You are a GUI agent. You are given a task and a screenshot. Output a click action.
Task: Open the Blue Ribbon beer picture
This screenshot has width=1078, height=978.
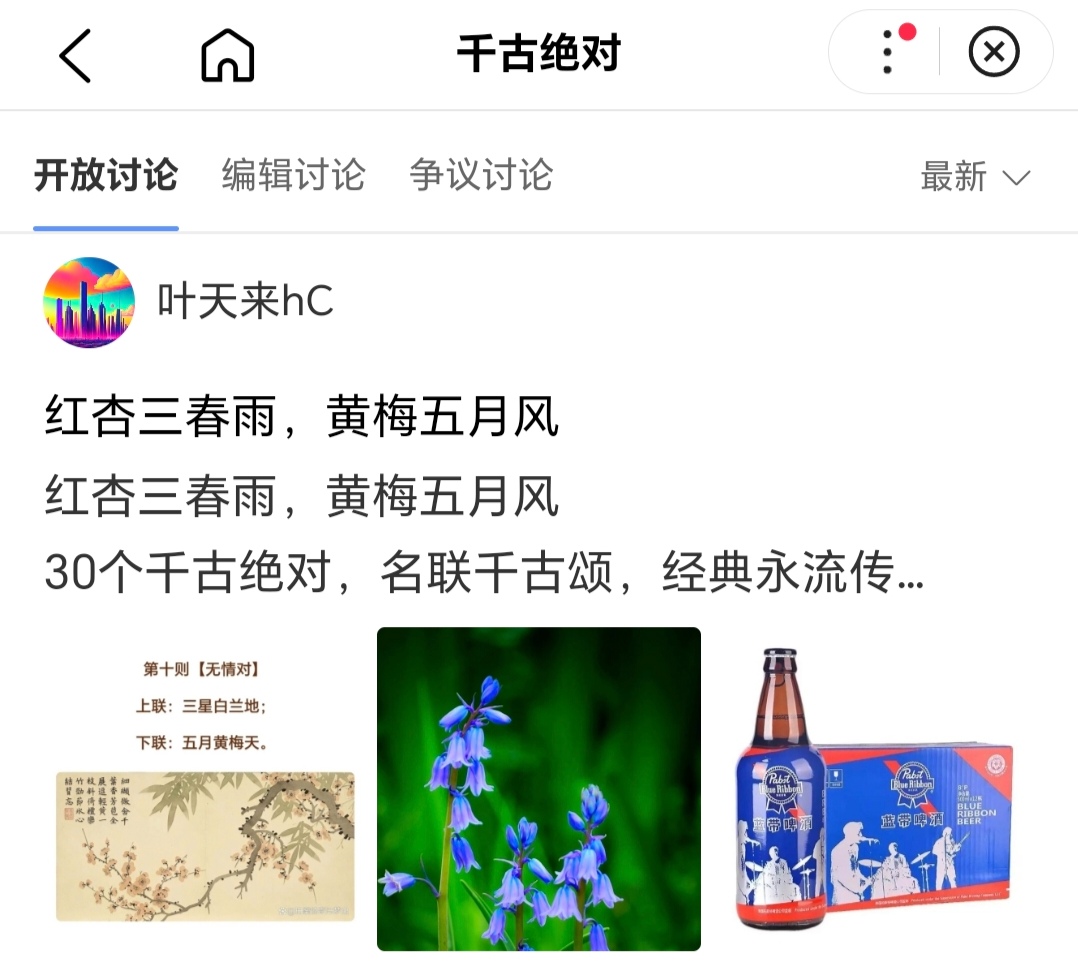pos(871,789)
